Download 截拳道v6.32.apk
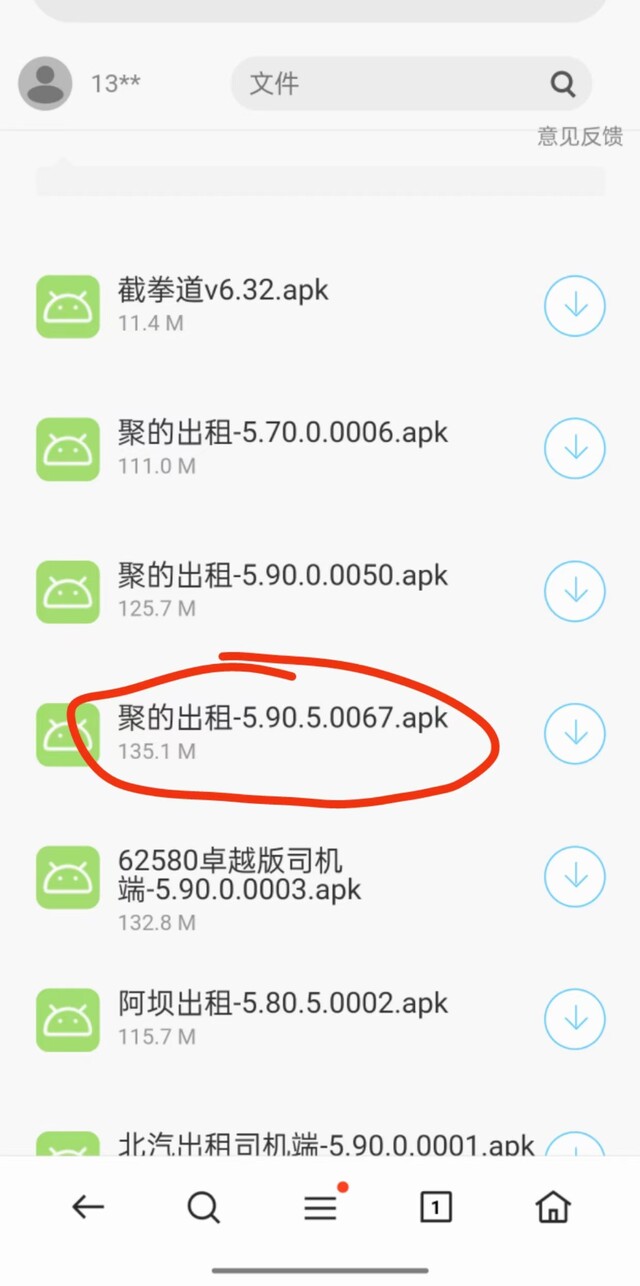The width and height of the screenshot is (640, 1286). [x=575, y=306]
